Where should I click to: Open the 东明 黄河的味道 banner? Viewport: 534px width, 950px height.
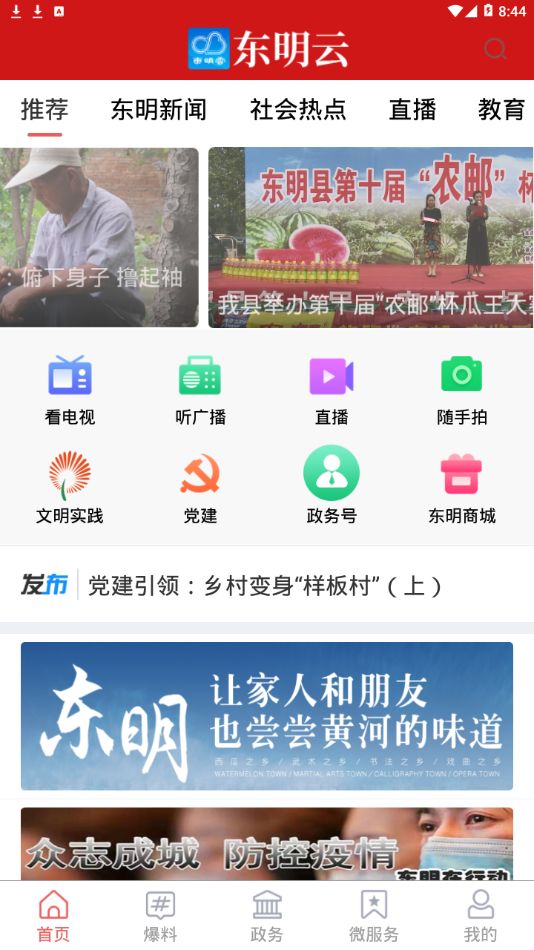(x=267, y=716)
